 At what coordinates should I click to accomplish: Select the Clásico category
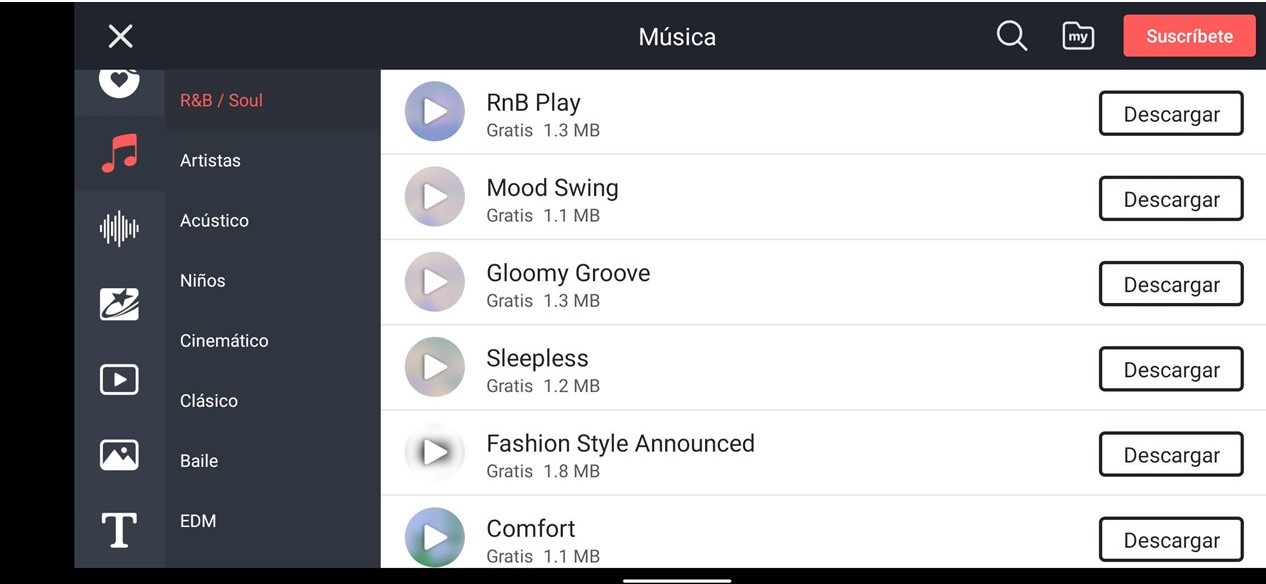pyautogui.click(x=209, y=400)
